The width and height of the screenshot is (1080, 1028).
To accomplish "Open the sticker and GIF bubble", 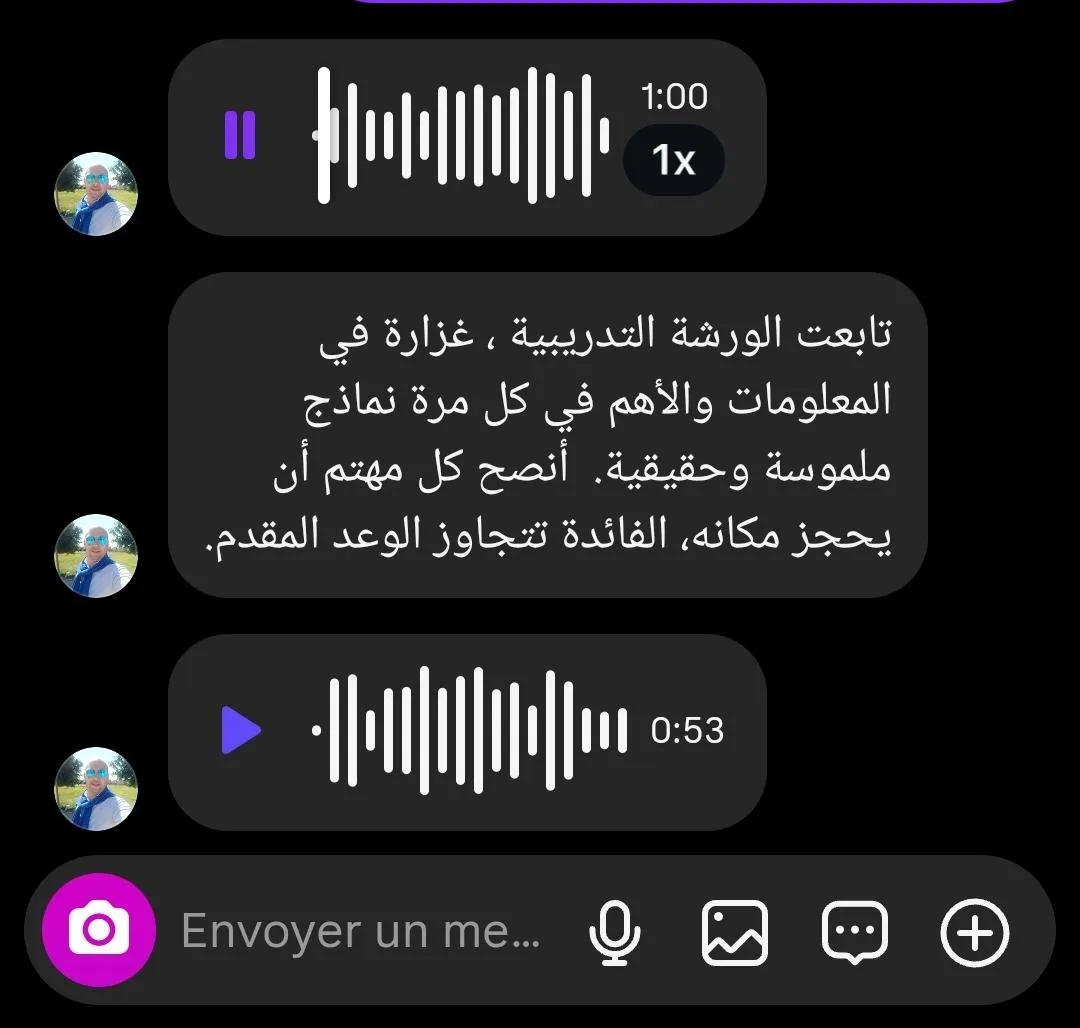I will [855, 932].
